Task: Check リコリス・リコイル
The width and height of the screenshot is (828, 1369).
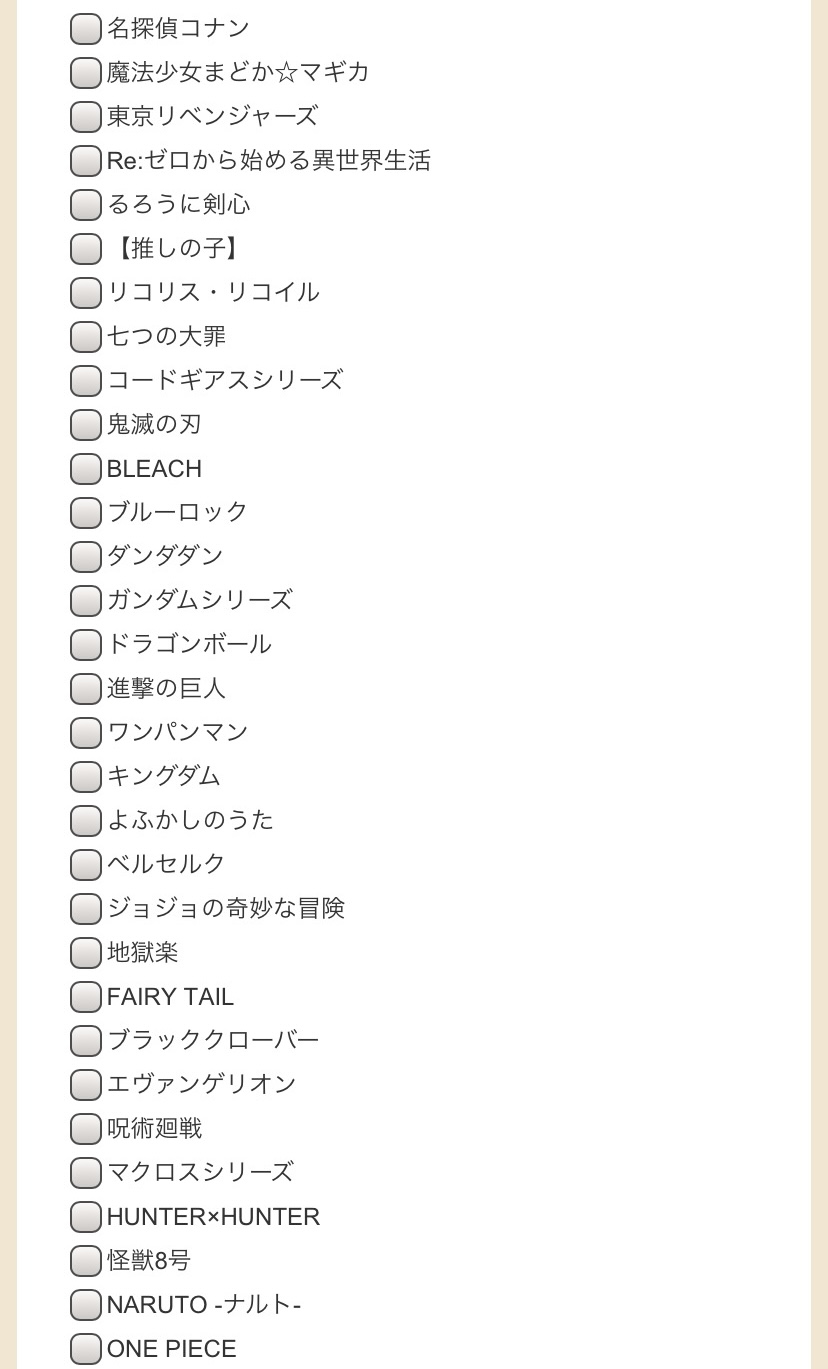Action: [86, 293]
